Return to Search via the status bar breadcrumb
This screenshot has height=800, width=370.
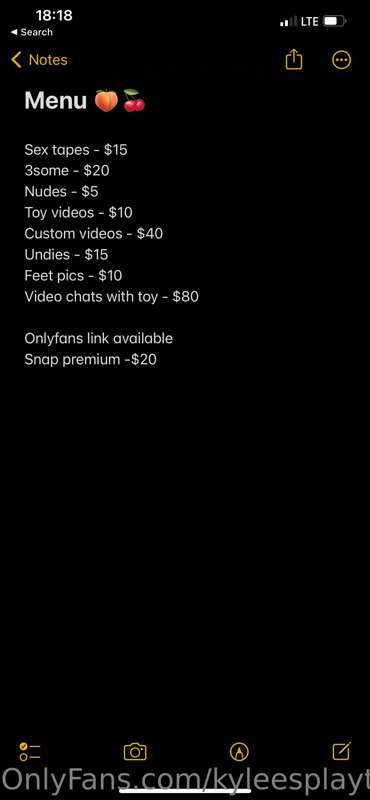(x=32, y=32)
